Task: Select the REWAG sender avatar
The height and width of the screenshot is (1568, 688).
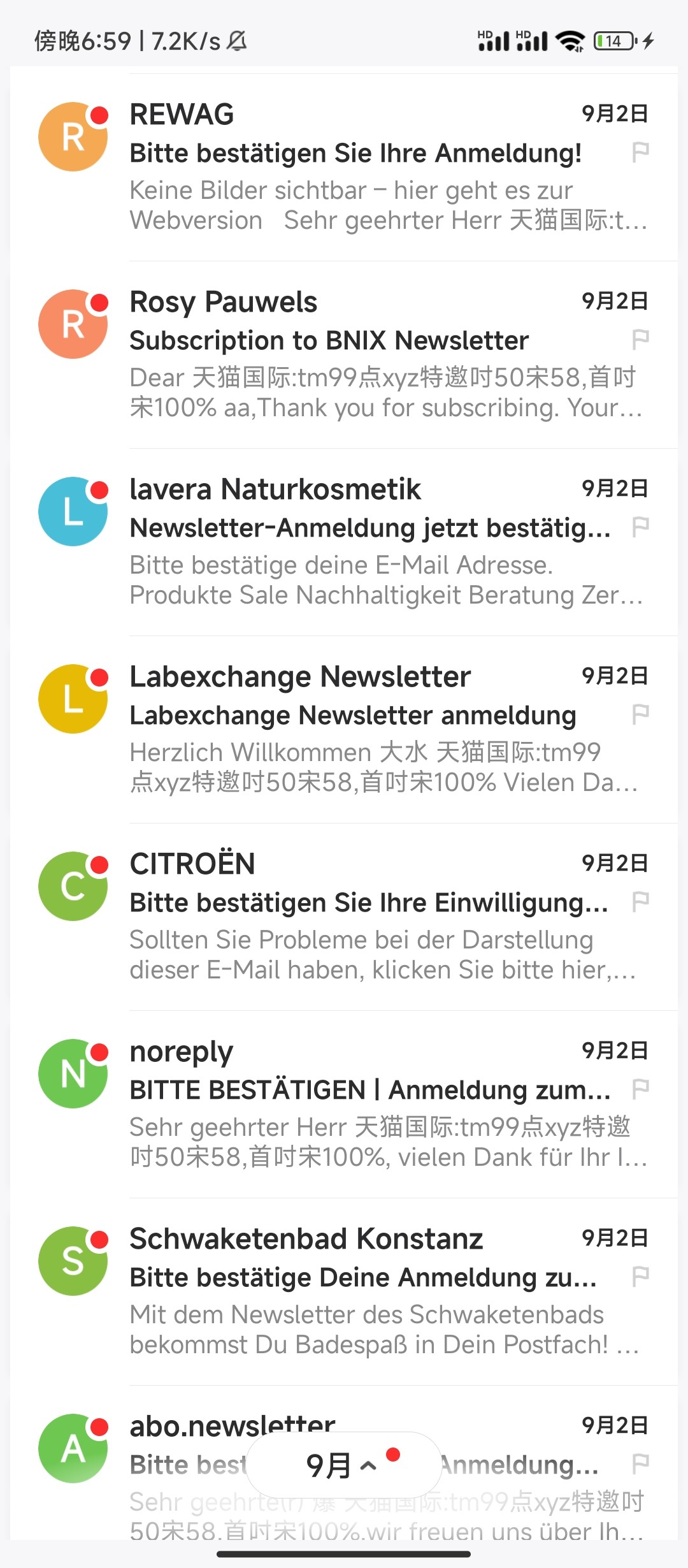Action: 73,137
